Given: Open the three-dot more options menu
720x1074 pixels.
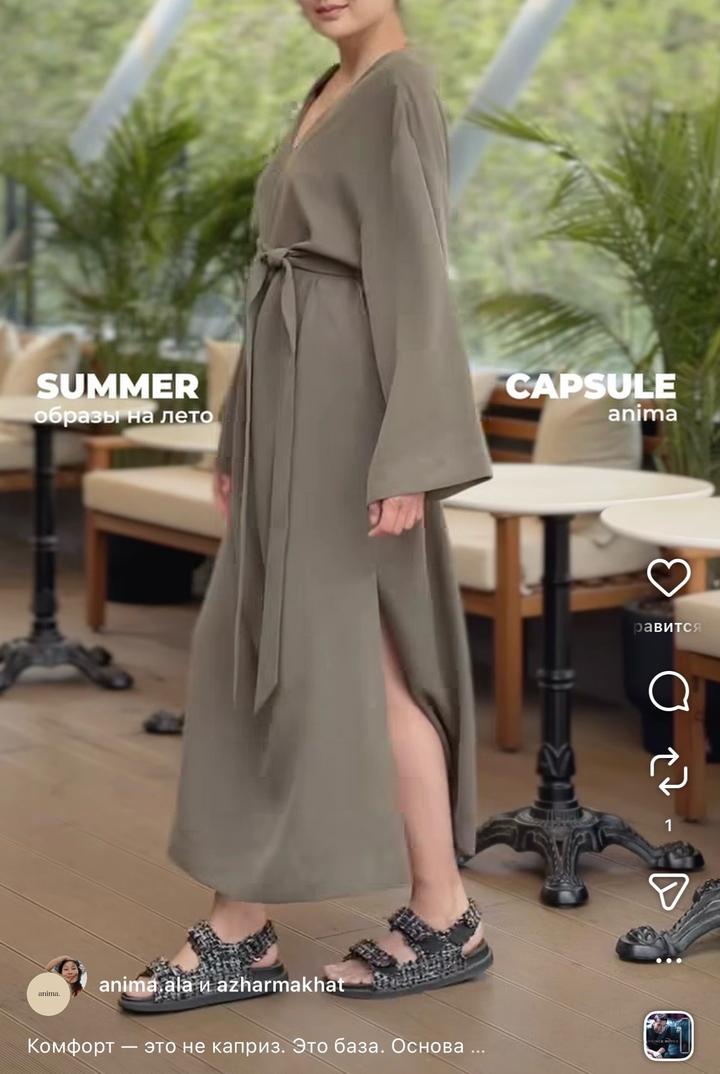Looking at the screenshot, I should point(668,960).
